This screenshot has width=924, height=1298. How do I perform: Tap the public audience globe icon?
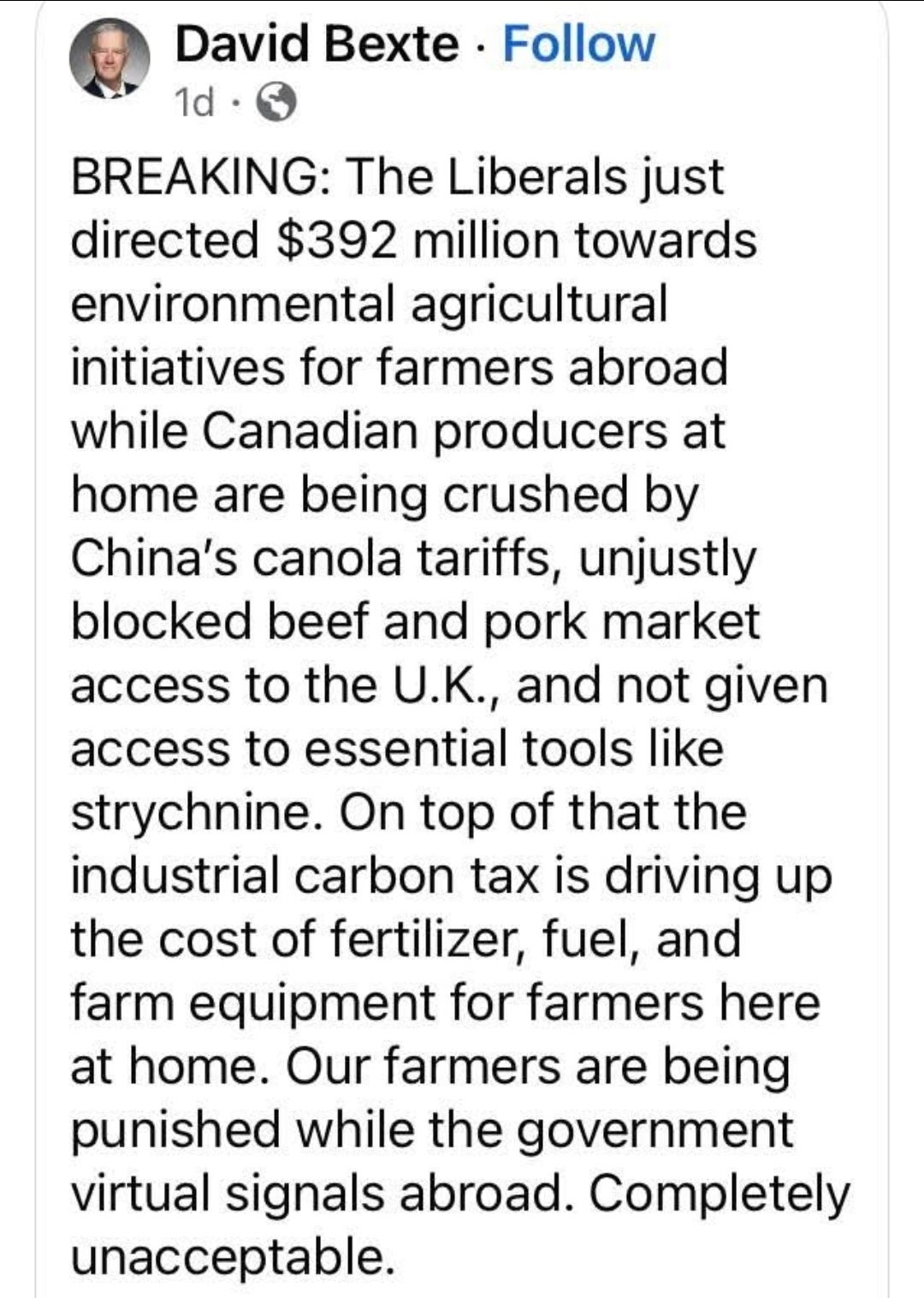276,103
